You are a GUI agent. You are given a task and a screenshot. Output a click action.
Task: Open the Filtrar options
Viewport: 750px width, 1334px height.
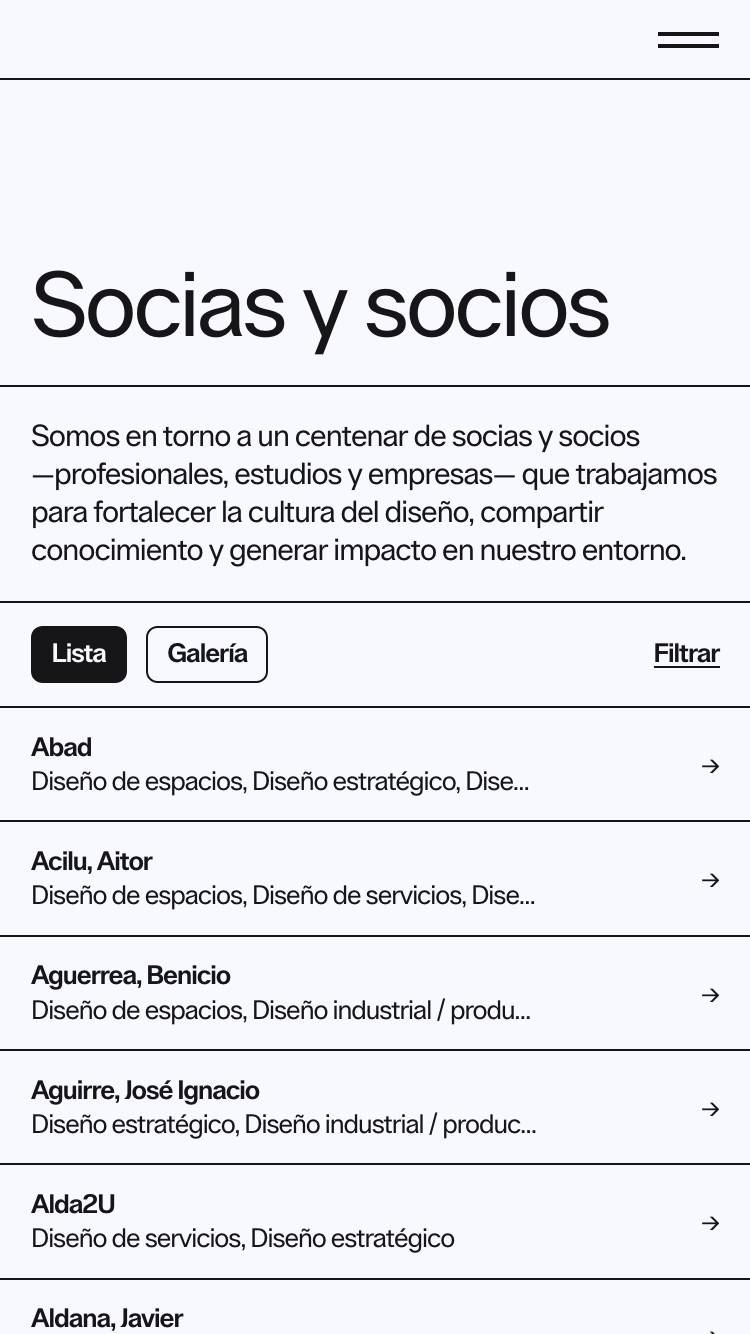[x=686, y=654]
